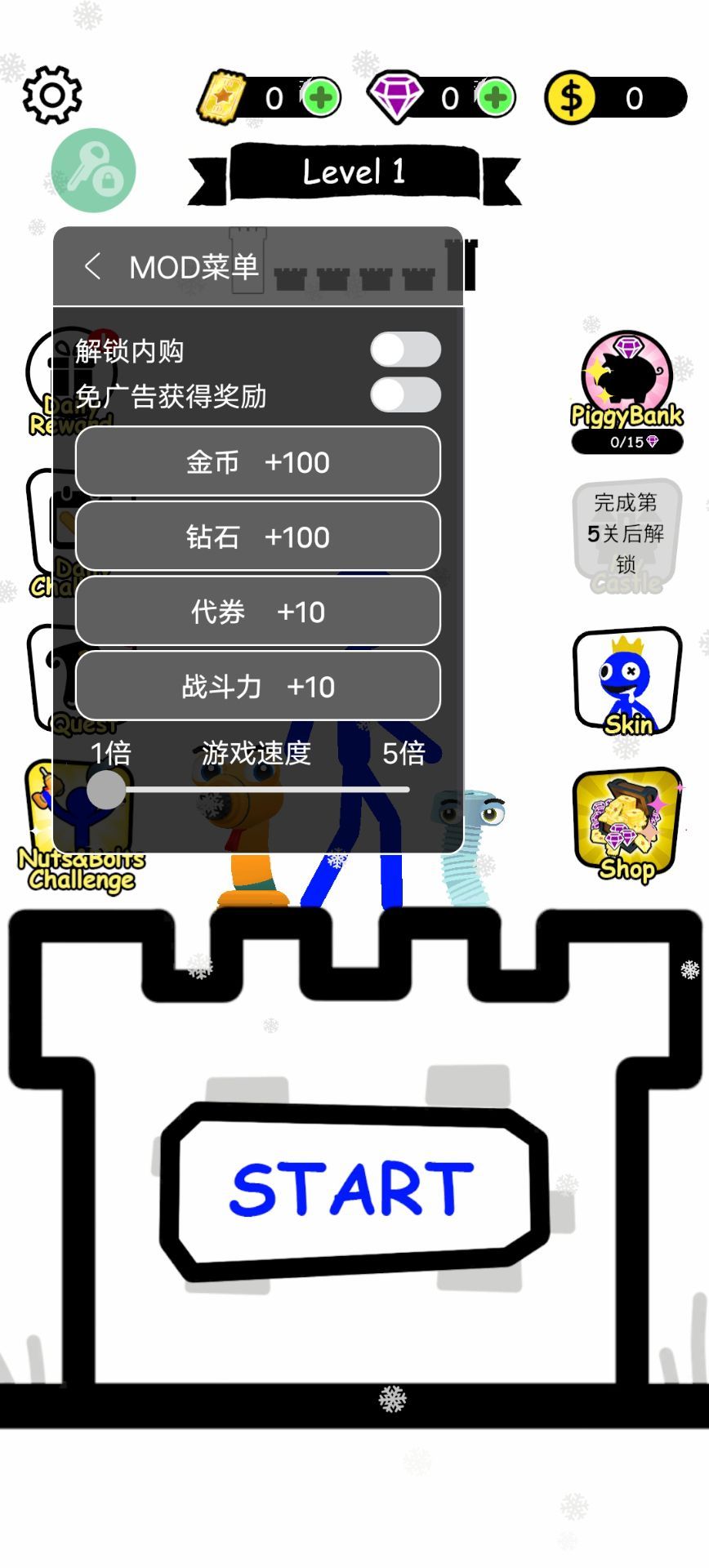Enable the 解锁内购 toggle
Image resolution: width=709 pixels, height=1568 pixels.
click(407, 350)
